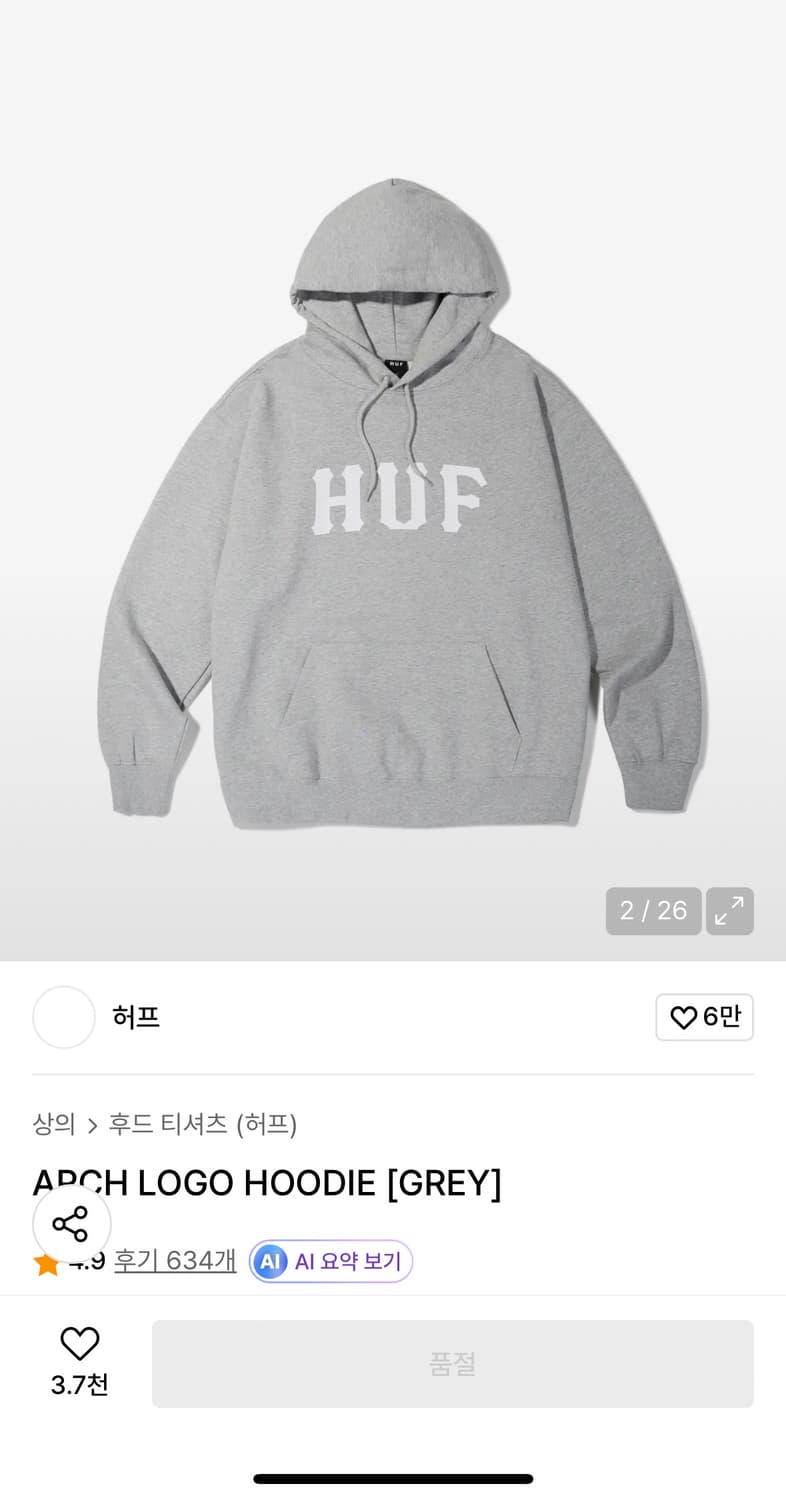The image size is (786, 1500).
Task: Toggle like for the 허프 brand
Action: point(704,1017)
